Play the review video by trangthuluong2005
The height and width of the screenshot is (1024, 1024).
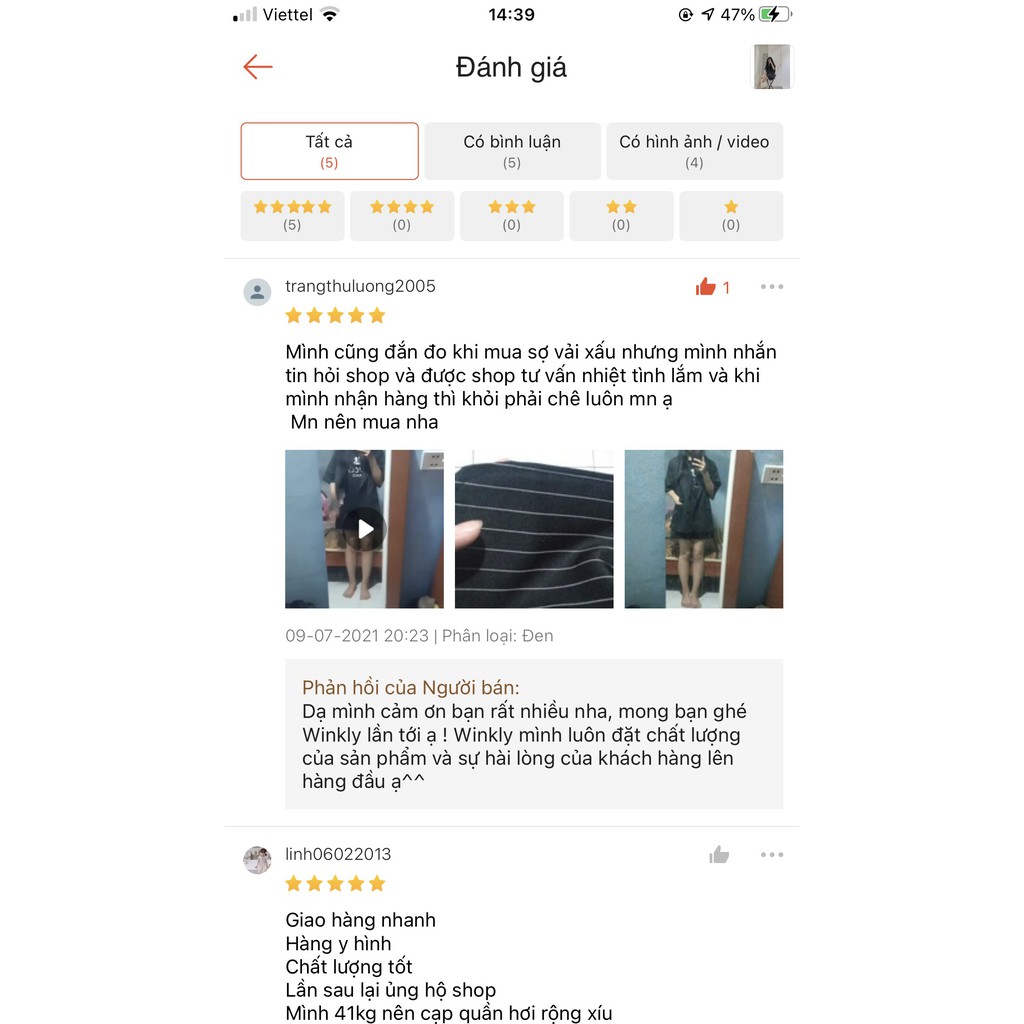[x=364, y=529]
